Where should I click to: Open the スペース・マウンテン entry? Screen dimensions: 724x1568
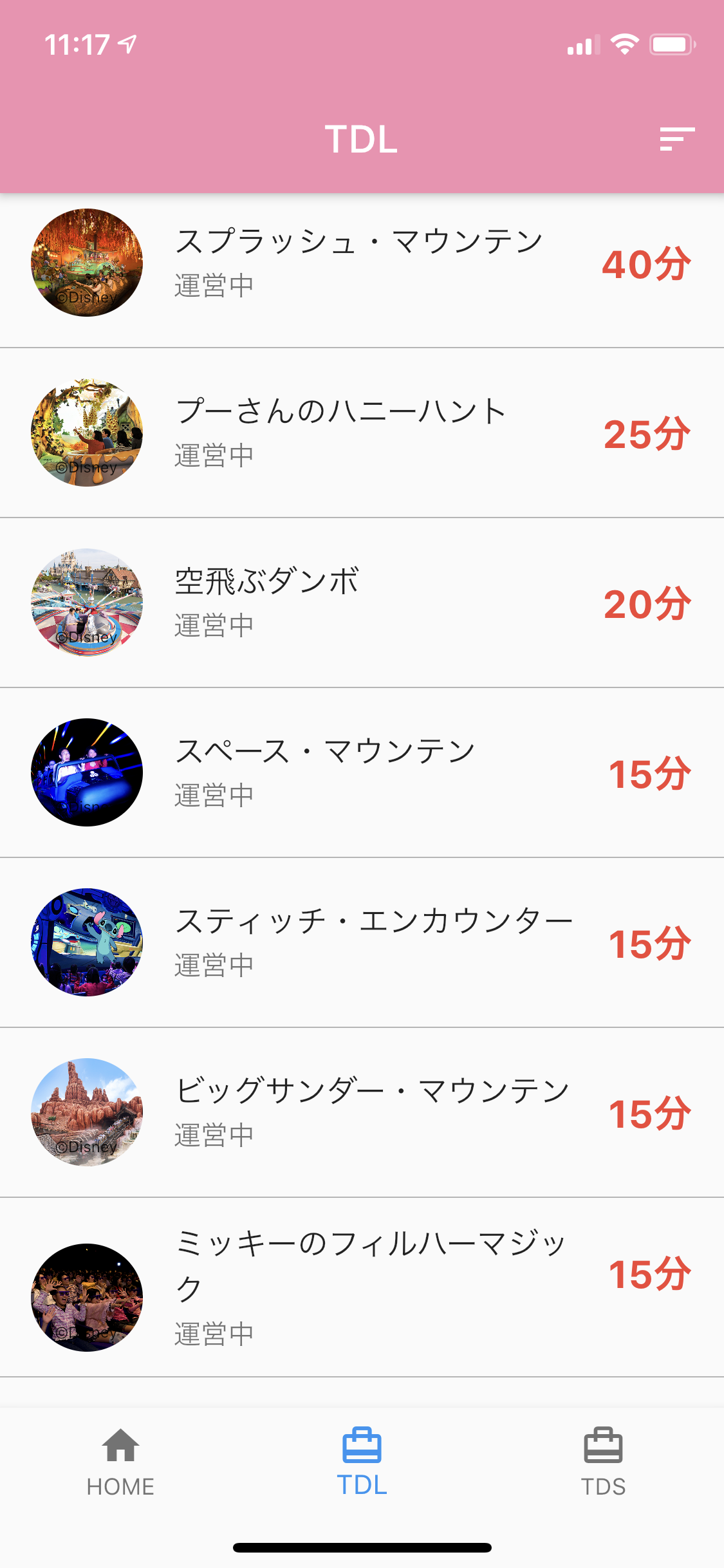pos(360,772)
